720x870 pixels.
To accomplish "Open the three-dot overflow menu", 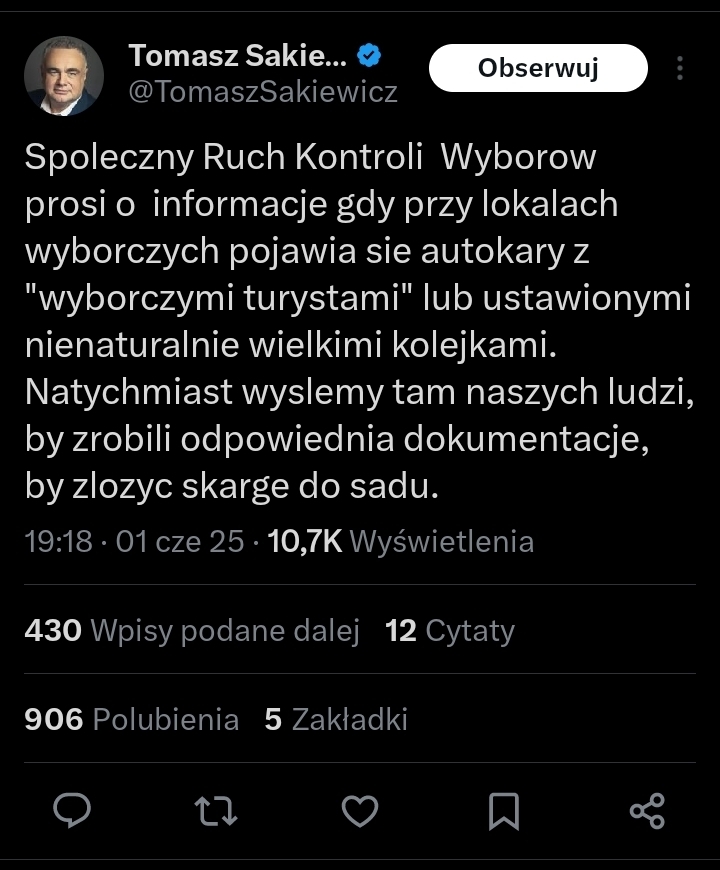I will coord(680,68).
